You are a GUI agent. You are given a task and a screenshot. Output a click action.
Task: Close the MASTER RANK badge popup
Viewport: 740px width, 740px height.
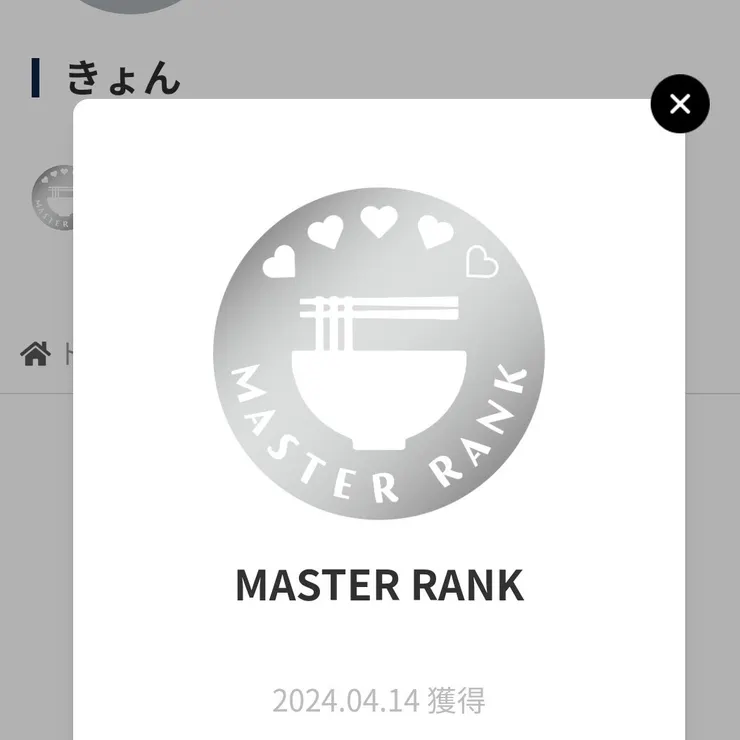coord(680,104)
